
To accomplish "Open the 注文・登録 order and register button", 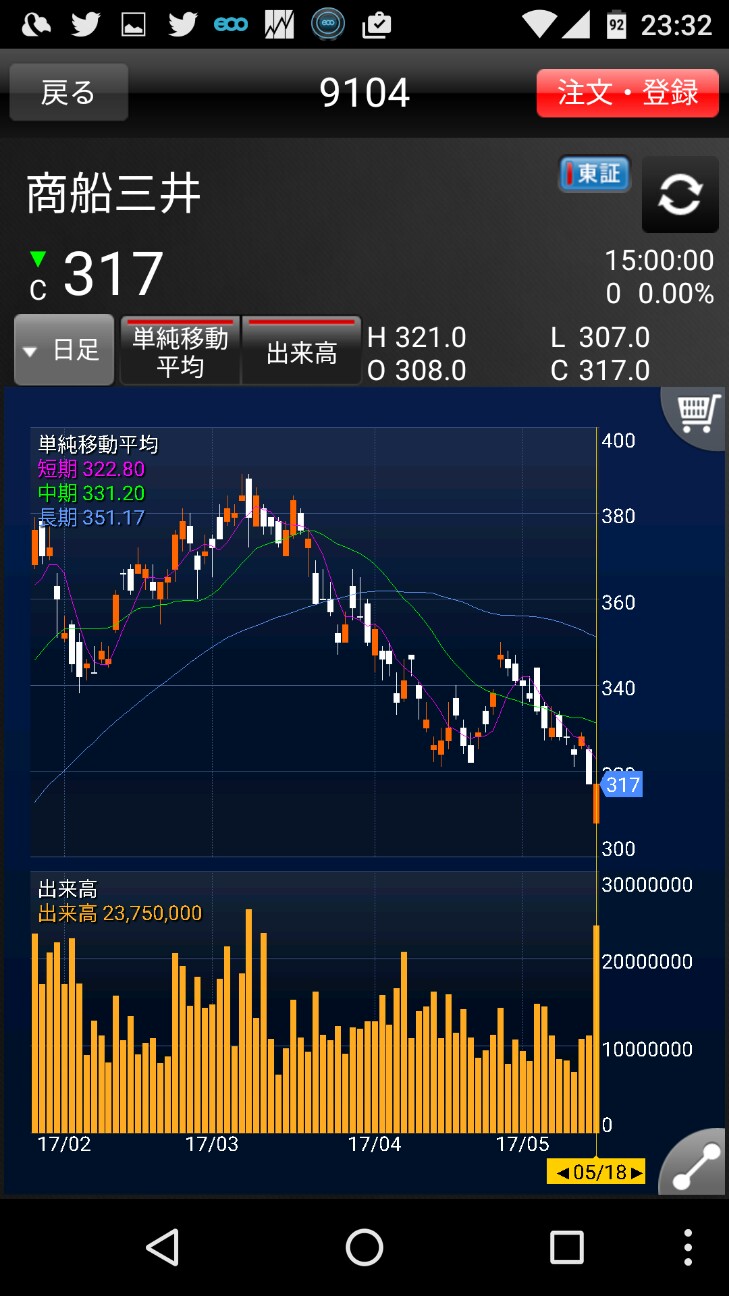I will [627, 93].
